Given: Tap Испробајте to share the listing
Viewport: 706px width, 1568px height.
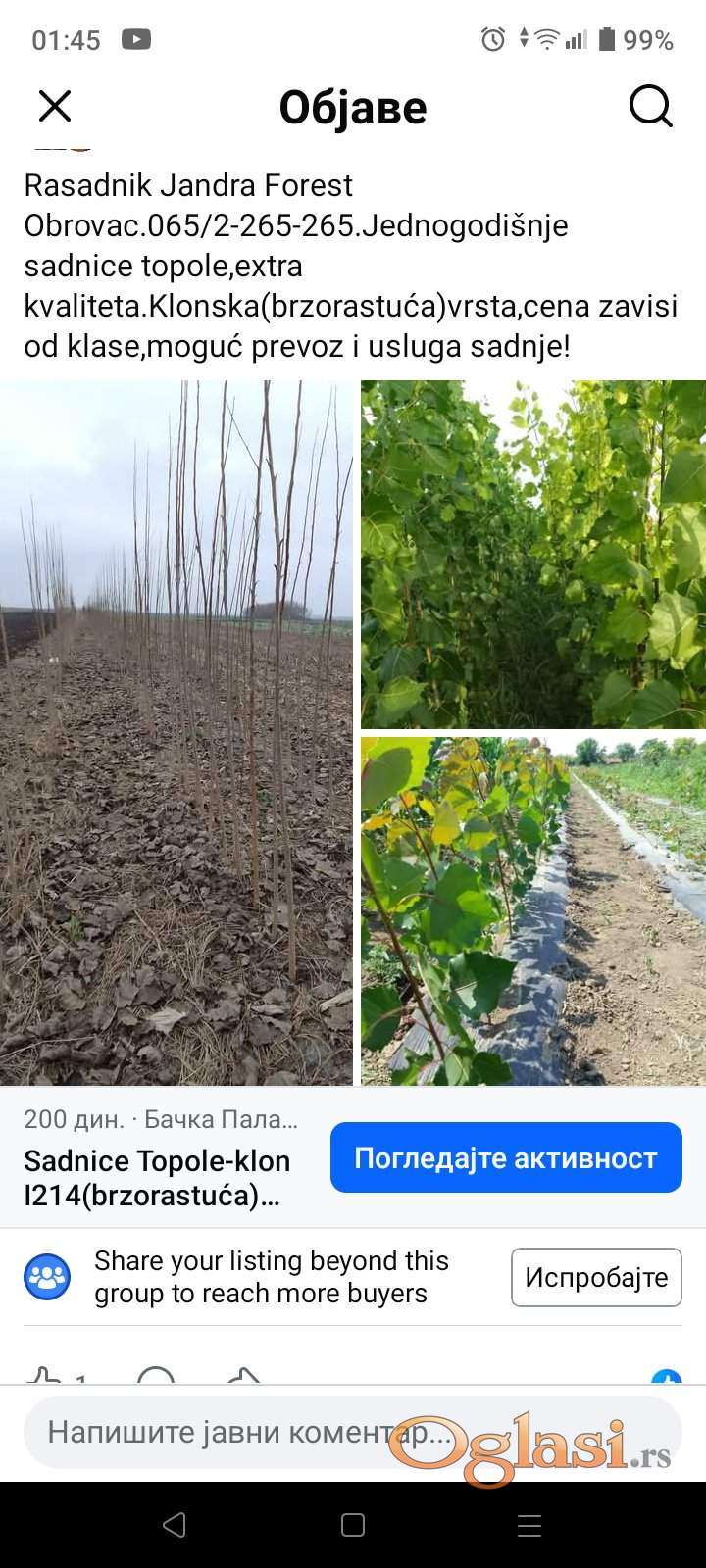Looking at the screenshot, I should tap(596, 1278).
